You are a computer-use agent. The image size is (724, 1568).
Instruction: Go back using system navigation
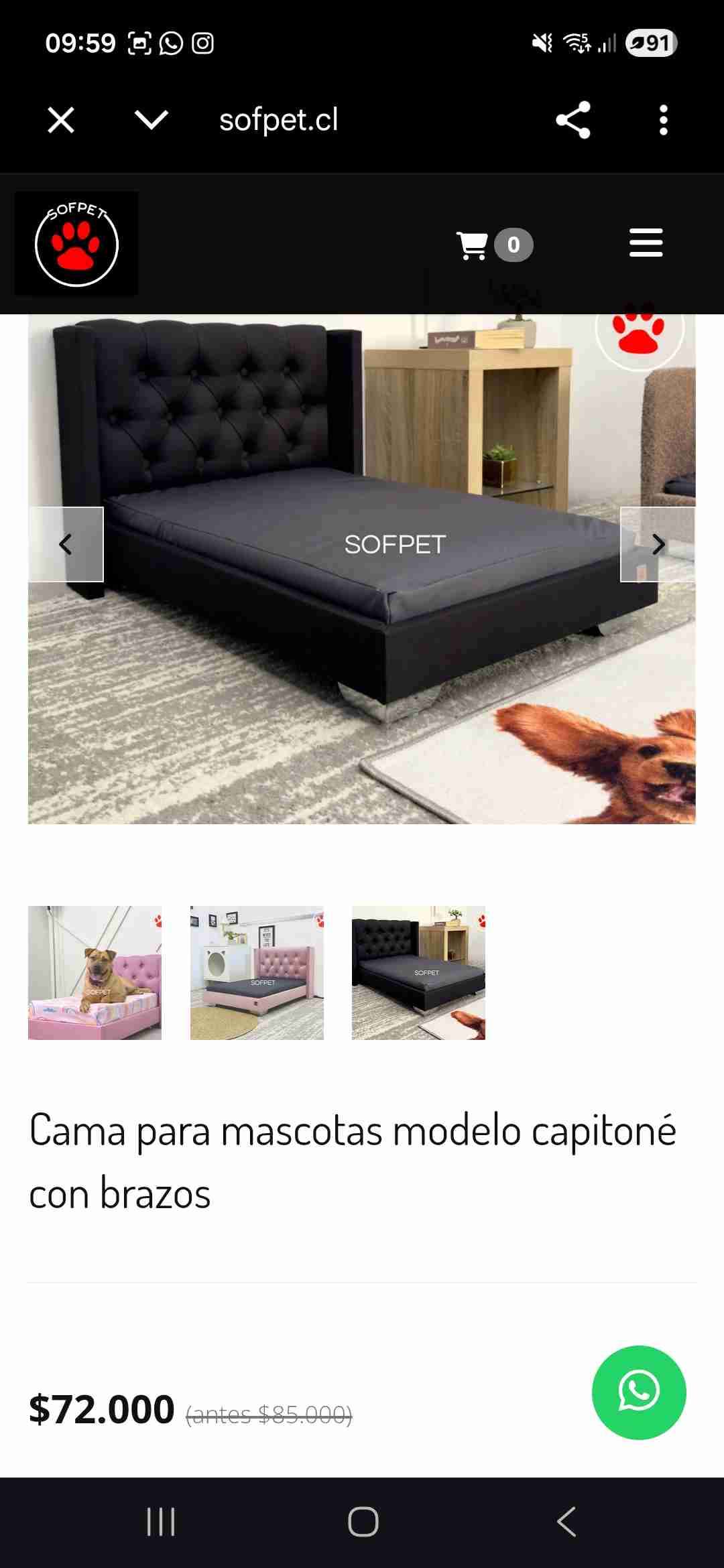tap(566, 1522)
